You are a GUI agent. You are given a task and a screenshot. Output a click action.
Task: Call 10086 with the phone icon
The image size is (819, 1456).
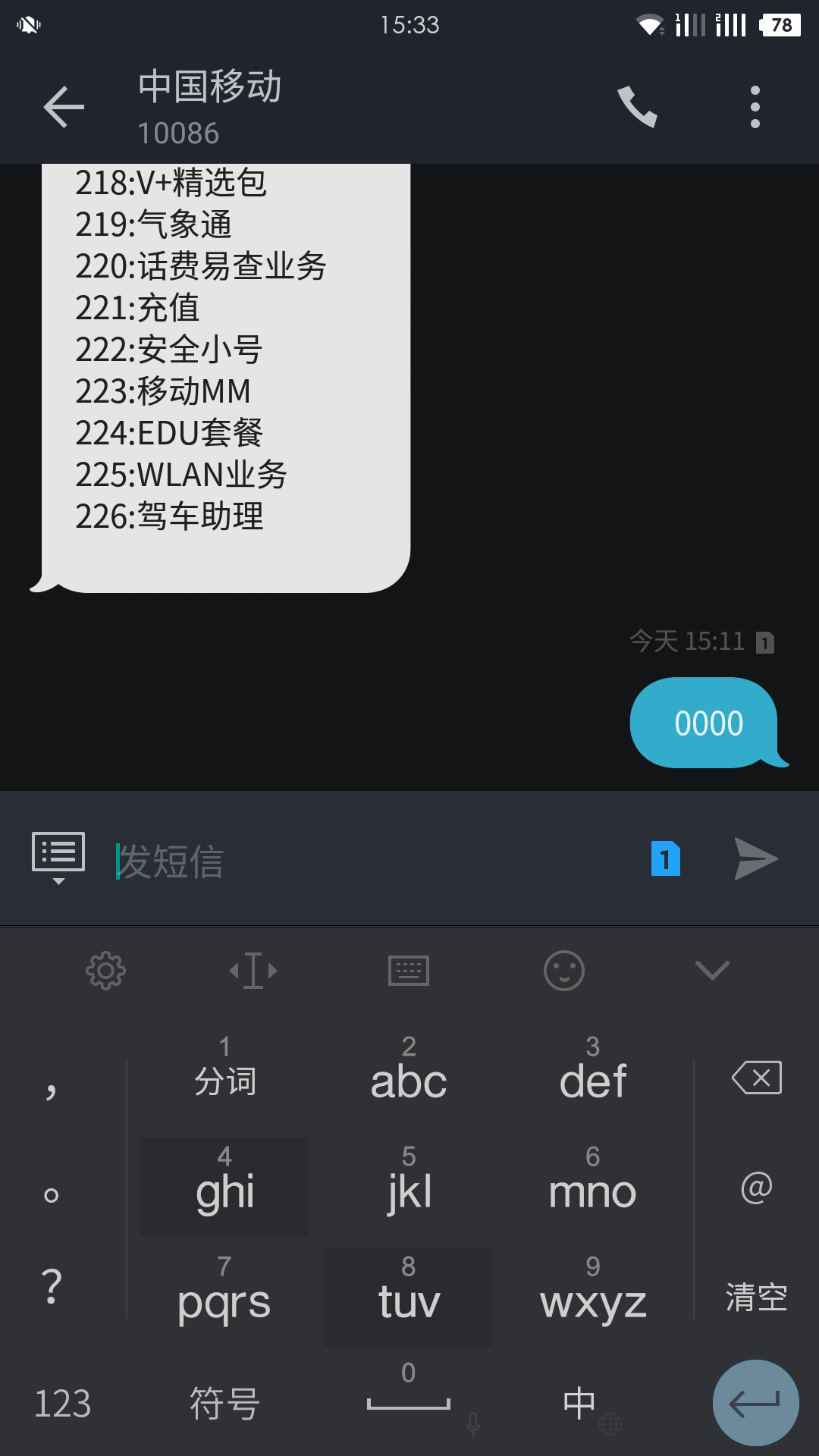(637, 107)
